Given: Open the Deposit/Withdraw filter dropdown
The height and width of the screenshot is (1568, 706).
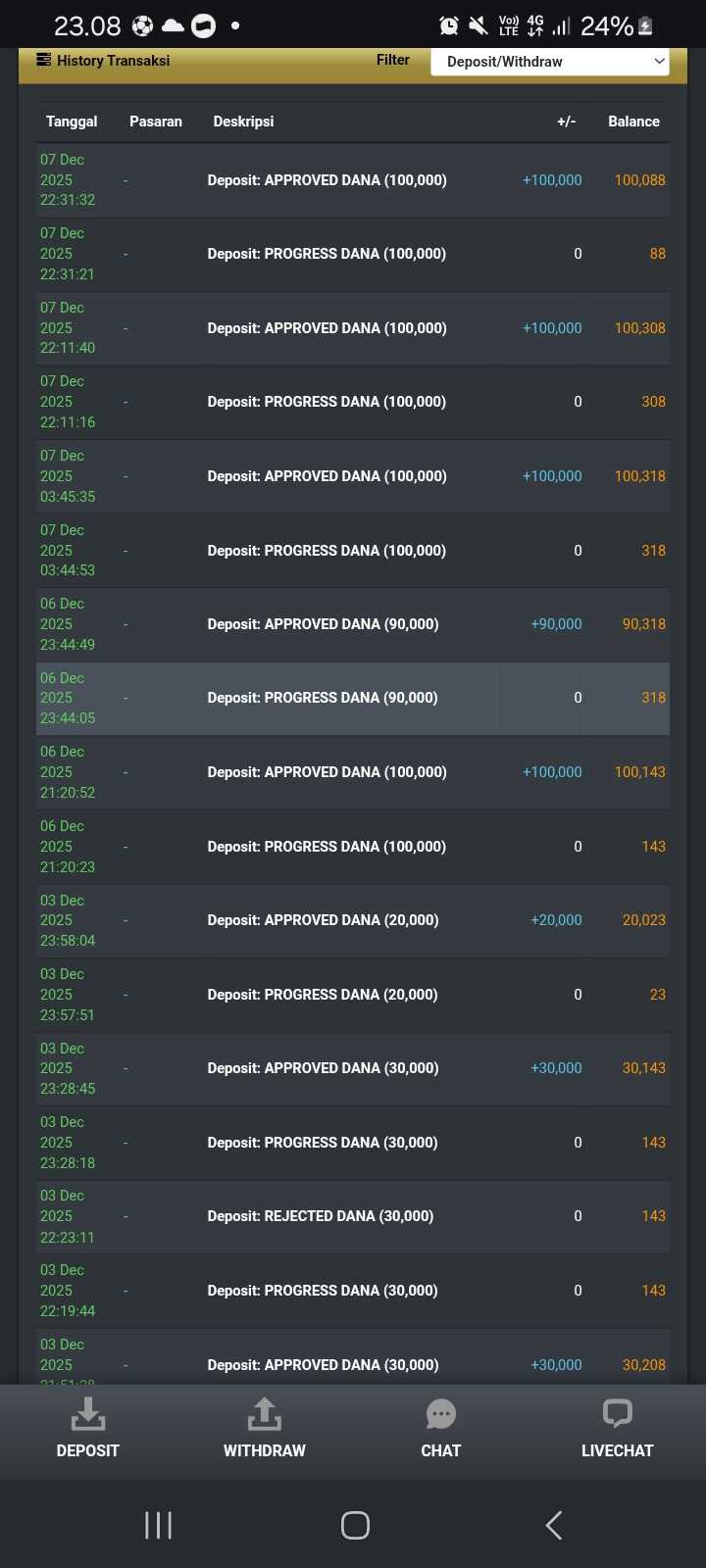Looking at the screenshot, I should (x=549, y=62).
